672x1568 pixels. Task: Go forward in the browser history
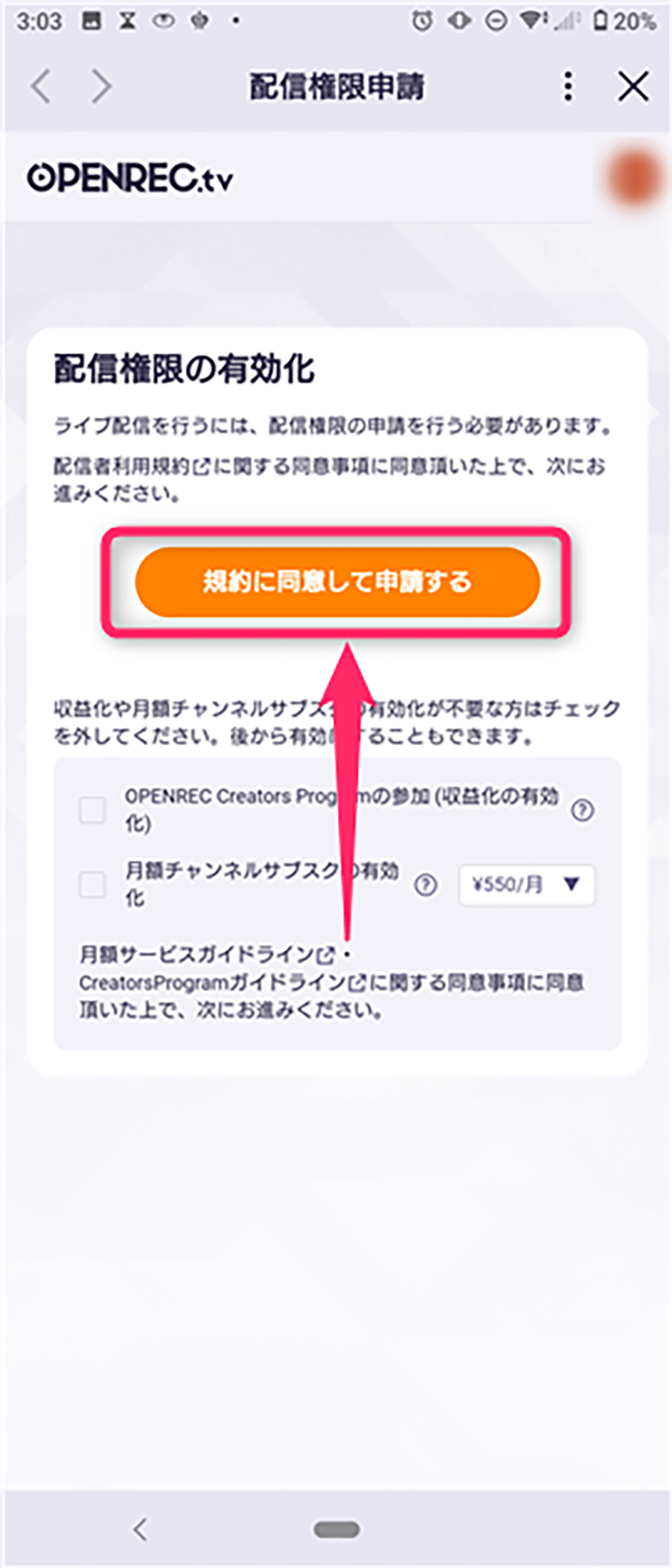point(101,86)
